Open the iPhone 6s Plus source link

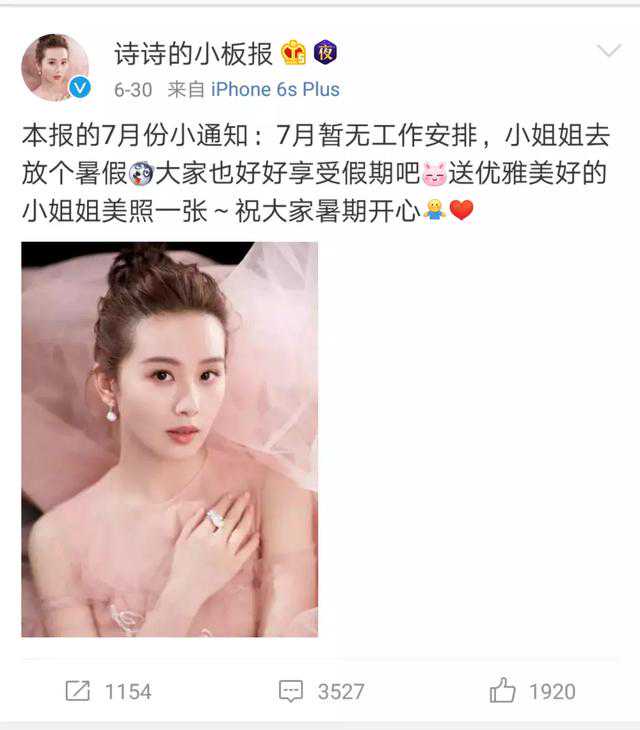(x=275, y=90)
